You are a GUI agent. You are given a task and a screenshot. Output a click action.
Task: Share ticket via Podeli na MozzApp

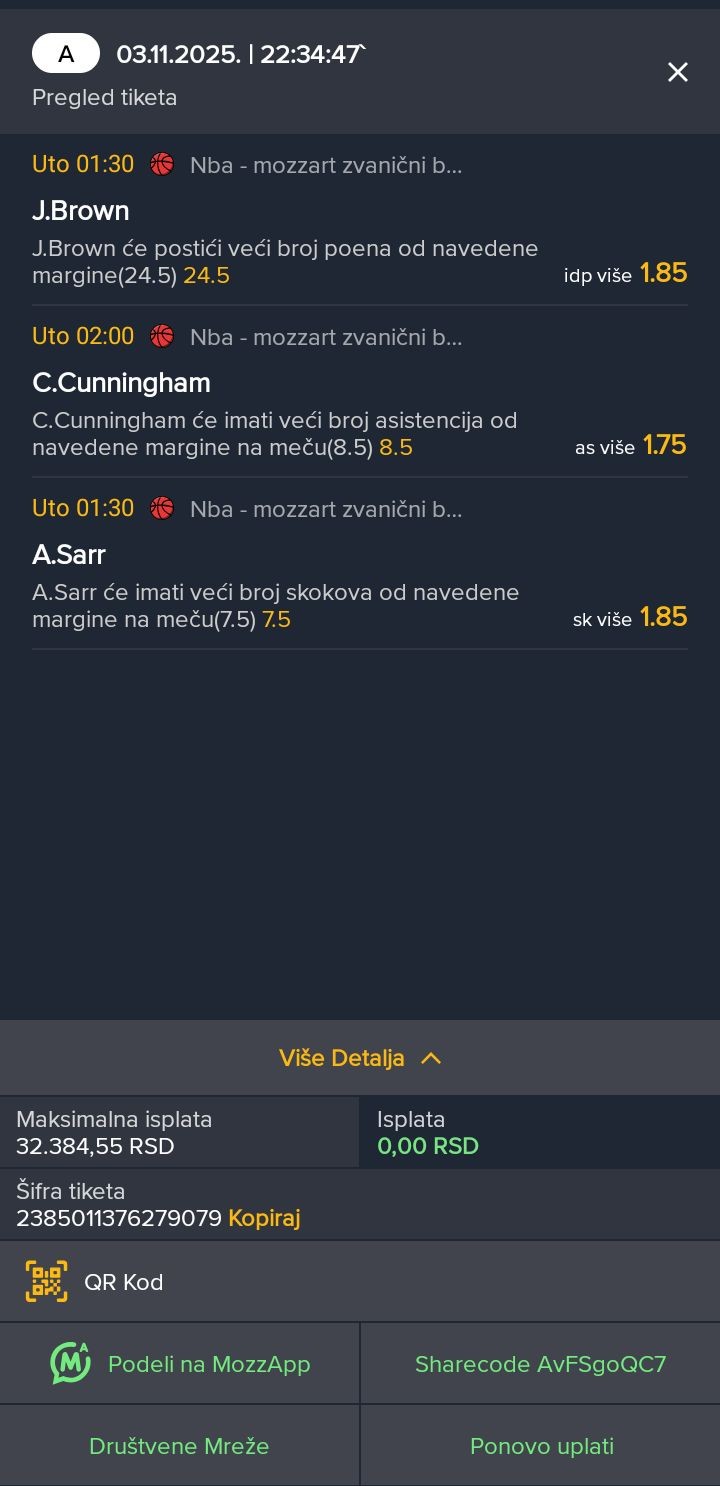(x=180, y=1364)
